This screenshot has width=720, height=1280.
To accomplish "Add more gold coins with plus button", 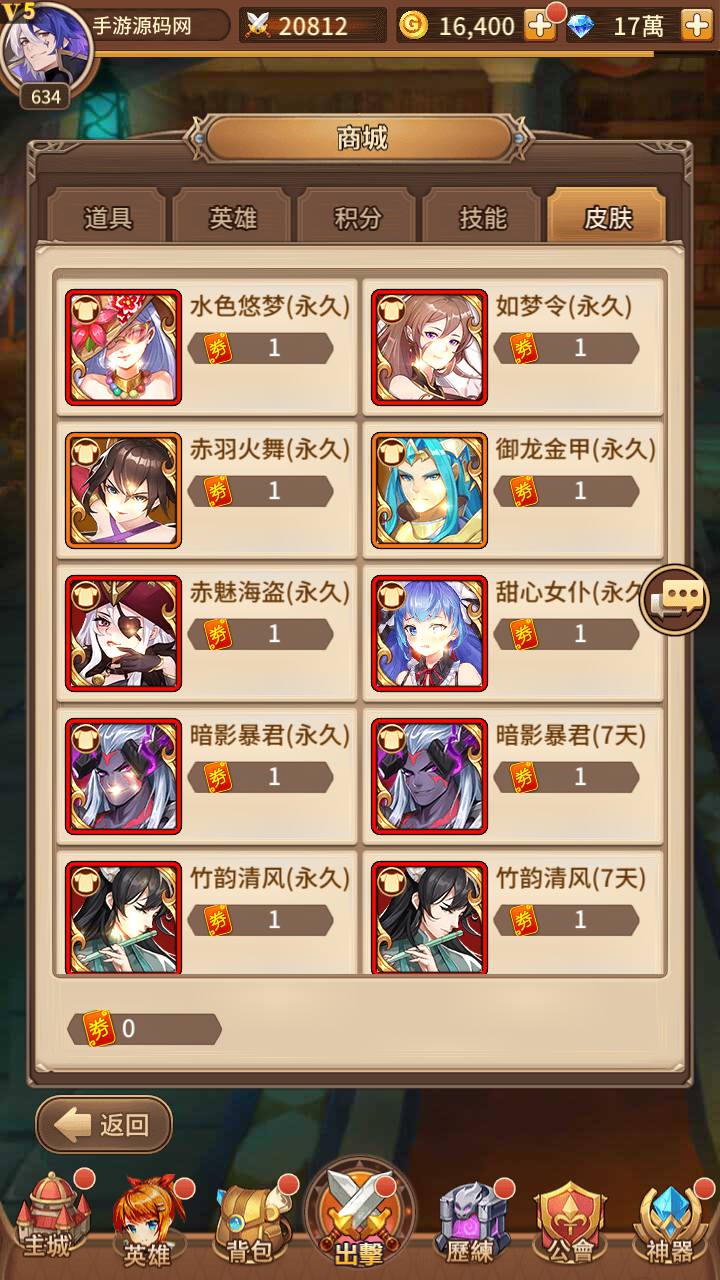I will [x=540, y=26].
